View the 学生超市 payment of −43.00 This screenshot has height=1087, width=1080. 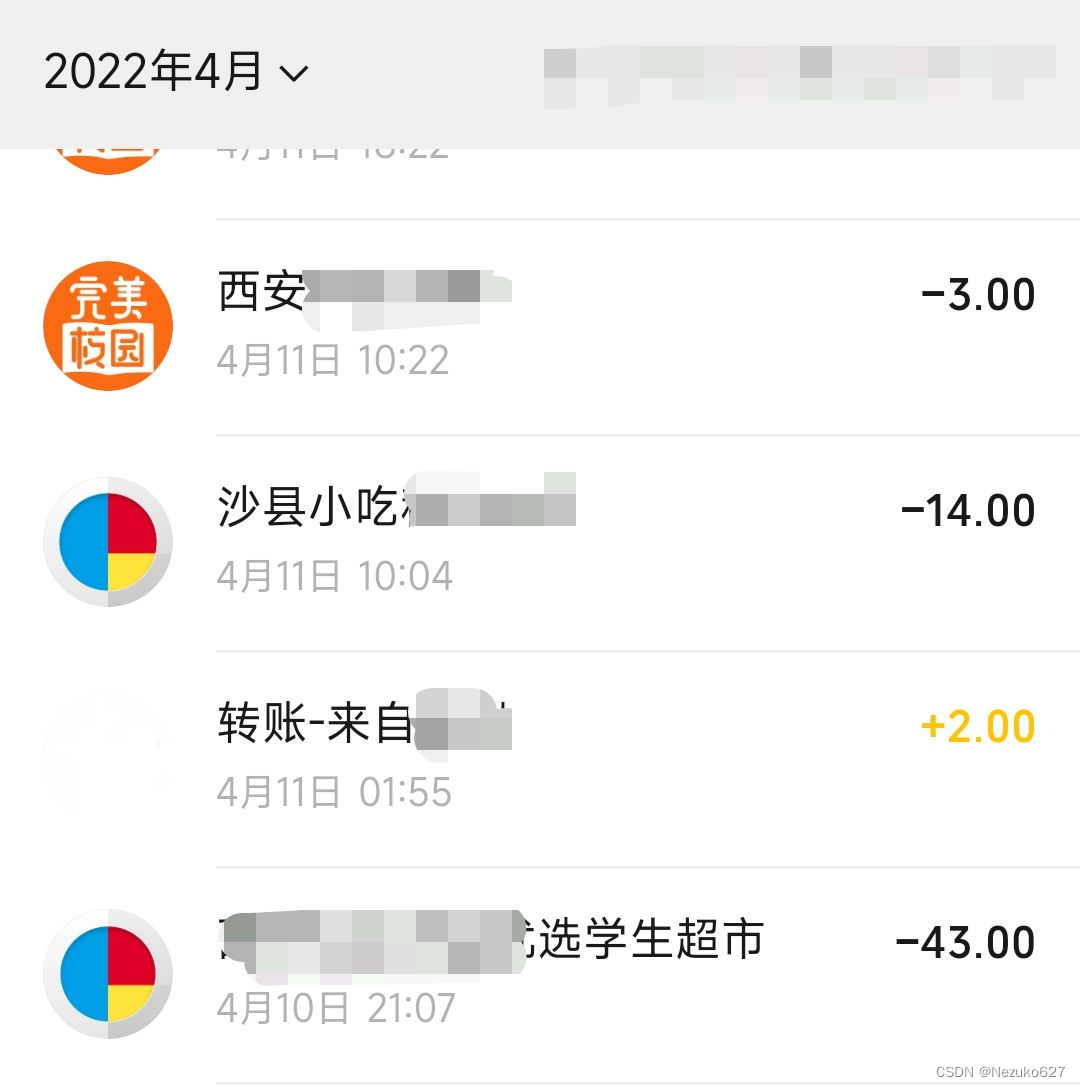point(600,975)
